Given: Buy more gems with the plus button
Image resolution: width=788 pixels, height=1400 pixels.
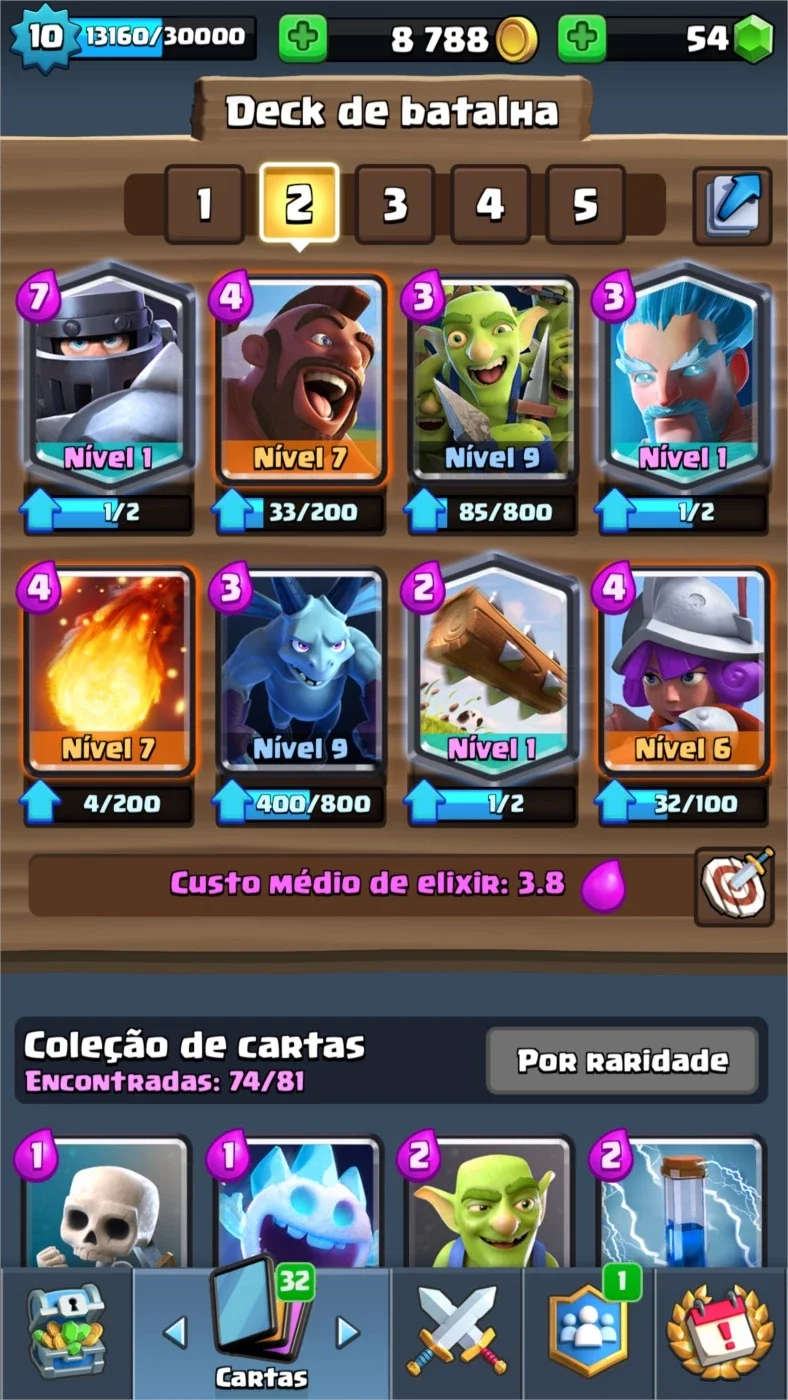Looking at the screenshot, I should [581, 38].
